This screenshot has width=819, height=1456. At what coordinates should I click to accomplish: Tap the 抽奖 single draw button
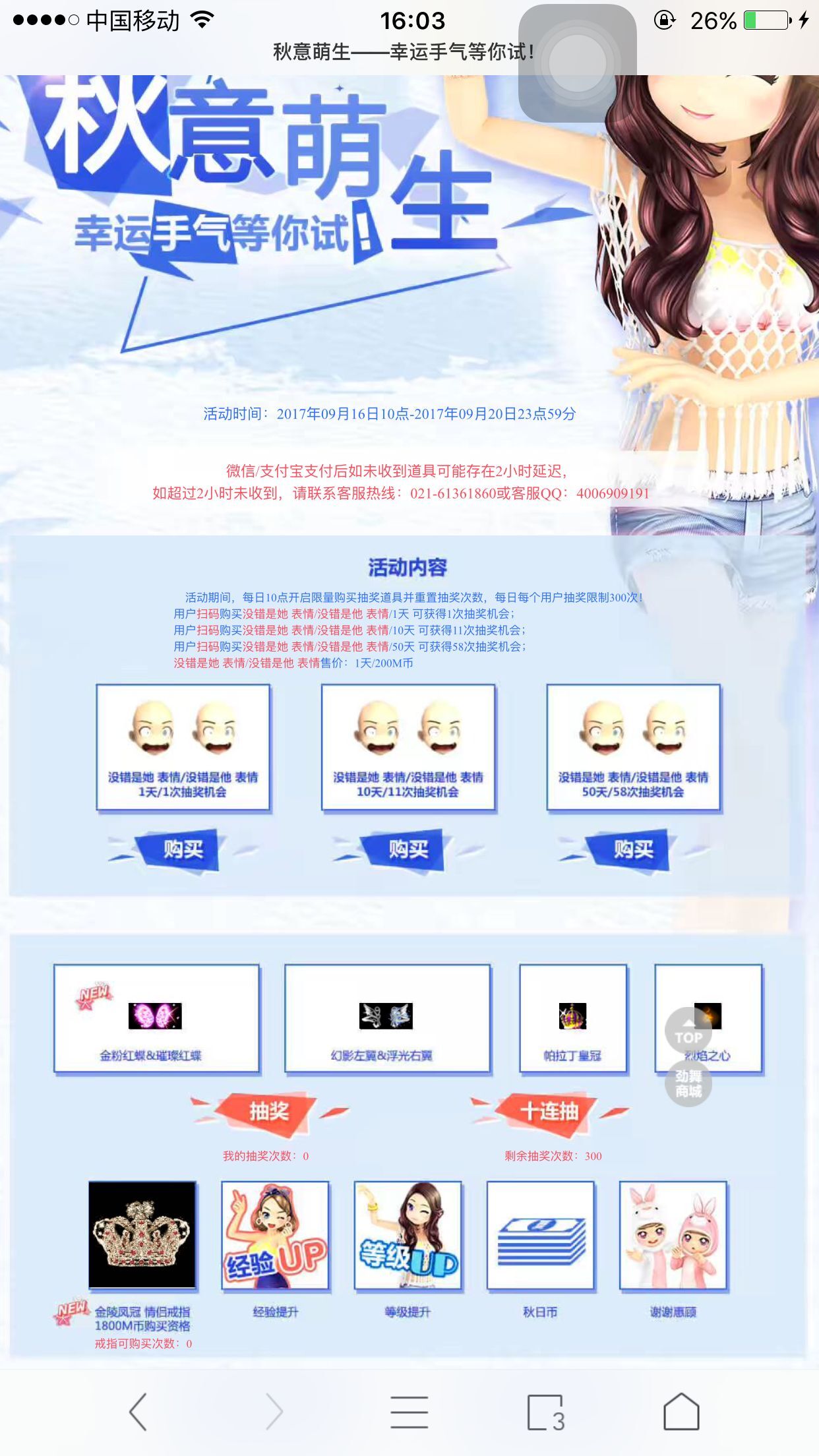[x=268, y=1112]
